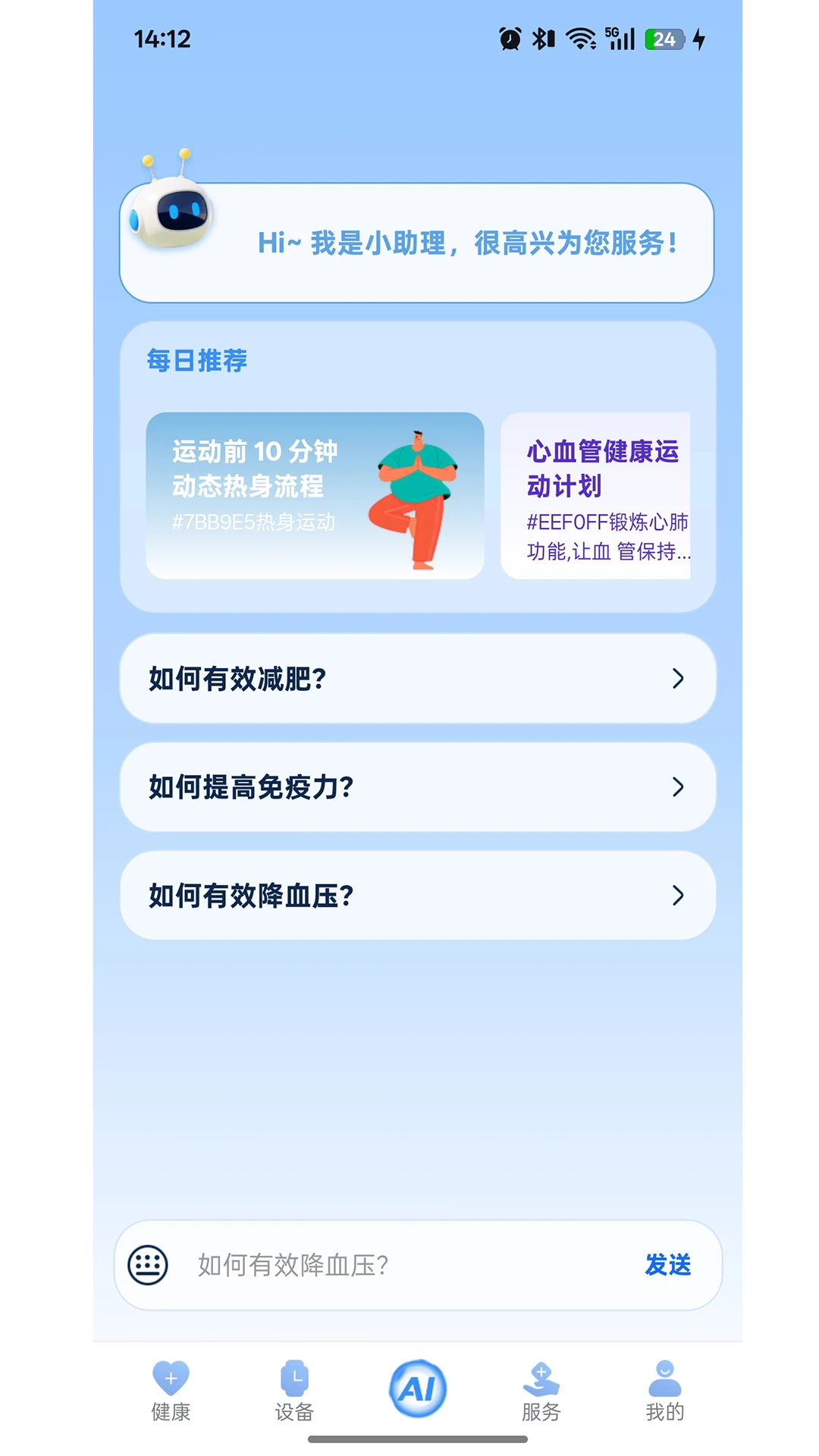The height and width of the screenshot is (1456, 819).
Task: Switch to 健康 tab
Action: pyautogui.click(x=169, y=1388)
